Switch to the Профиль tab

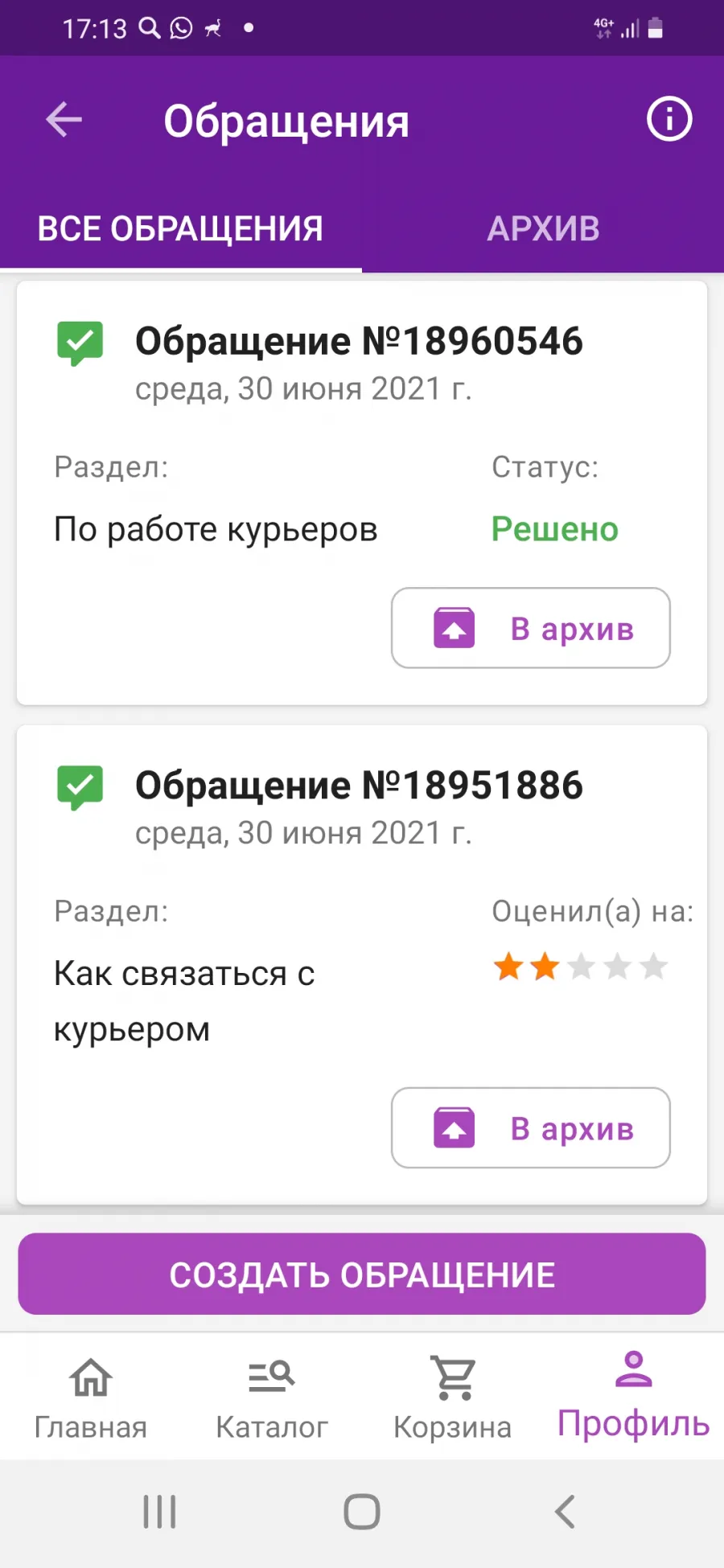[634, 1398]
